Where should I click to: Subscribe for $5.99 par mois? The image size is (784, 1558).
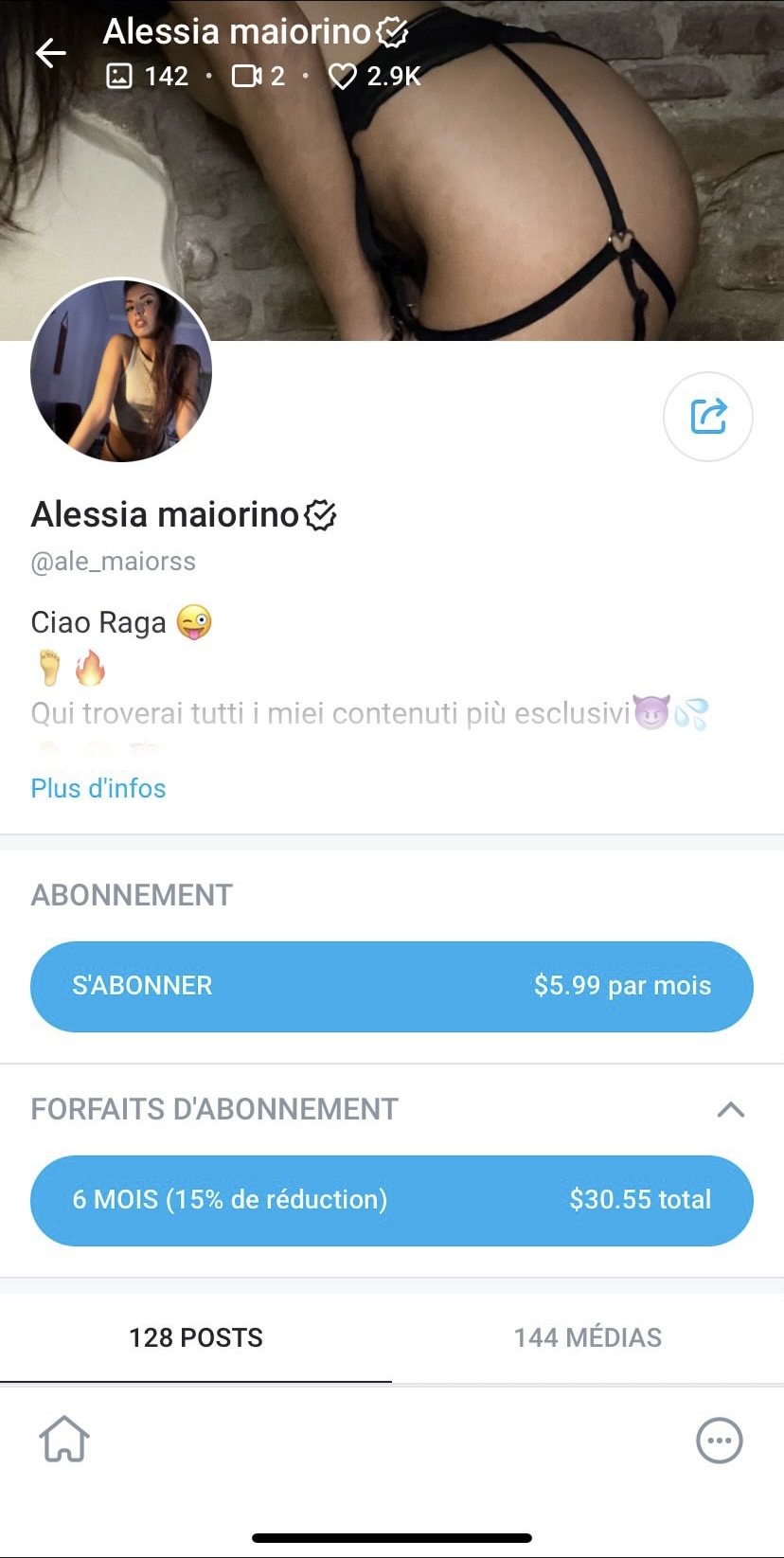tap(391, 986)
